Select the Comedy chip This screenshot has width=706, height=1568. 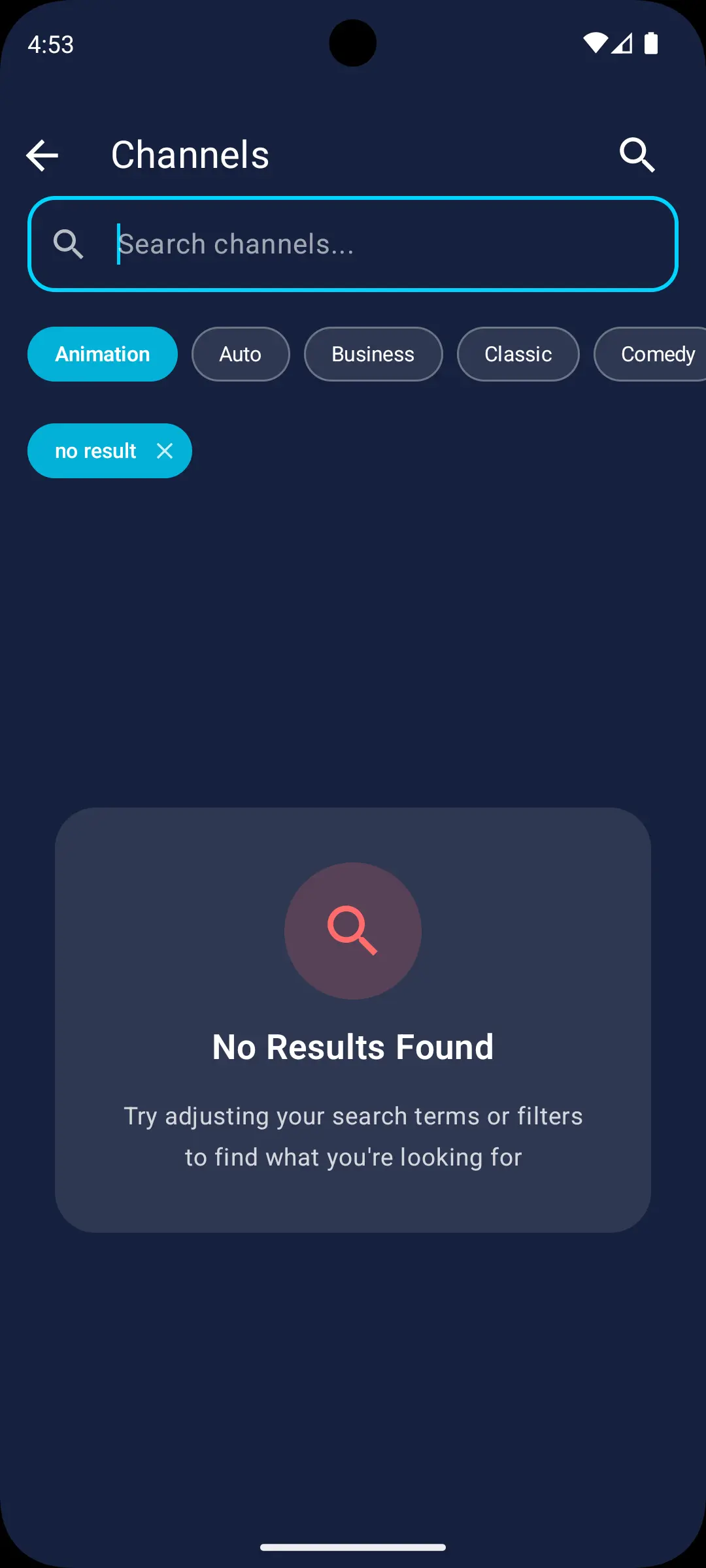[x=654, y=354]
